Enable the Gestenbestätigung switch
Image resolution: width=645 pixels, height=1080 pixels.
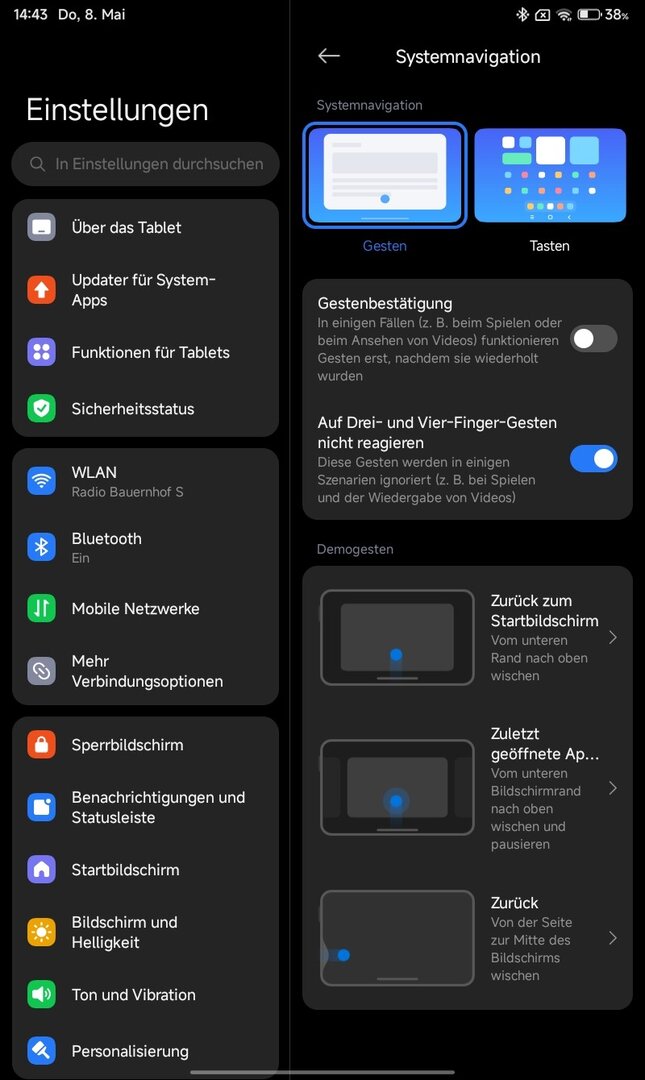[593, 339]
